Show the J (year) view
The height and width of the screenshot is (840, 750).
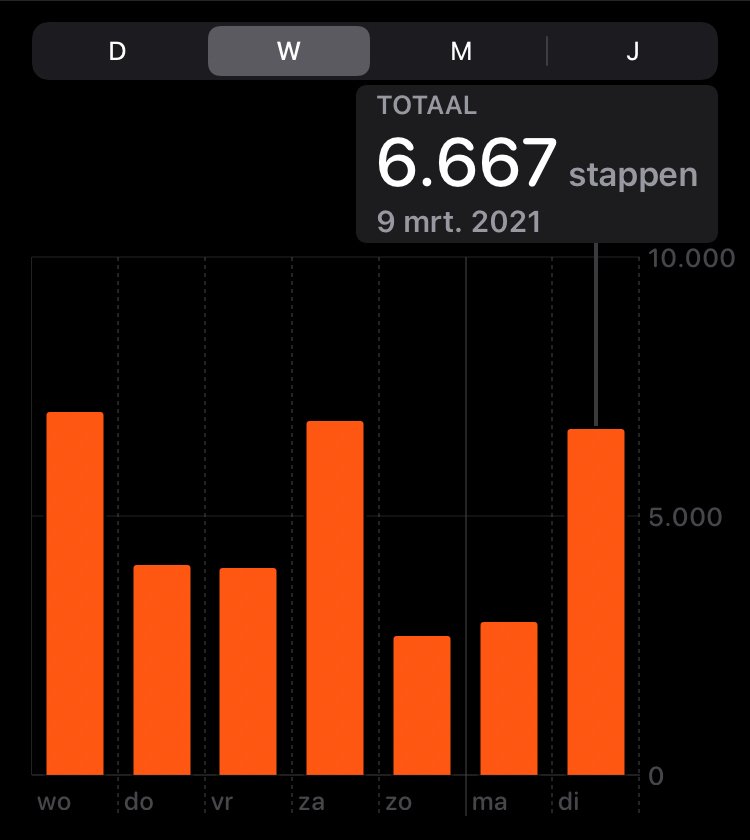[x=632, y=52]
